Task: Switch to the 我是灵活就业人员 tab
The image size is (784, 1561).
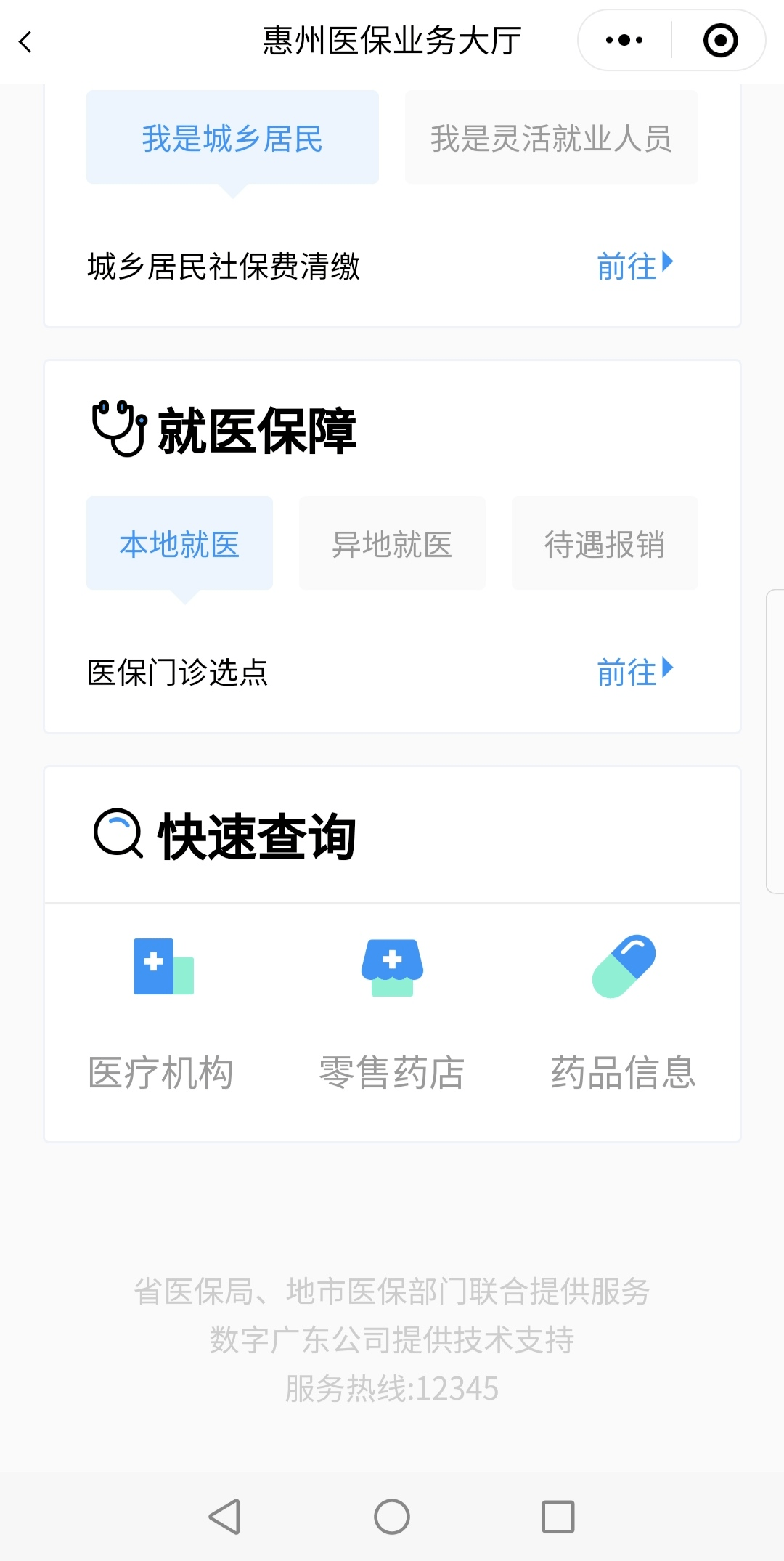Action: click(x=551, y=138)
